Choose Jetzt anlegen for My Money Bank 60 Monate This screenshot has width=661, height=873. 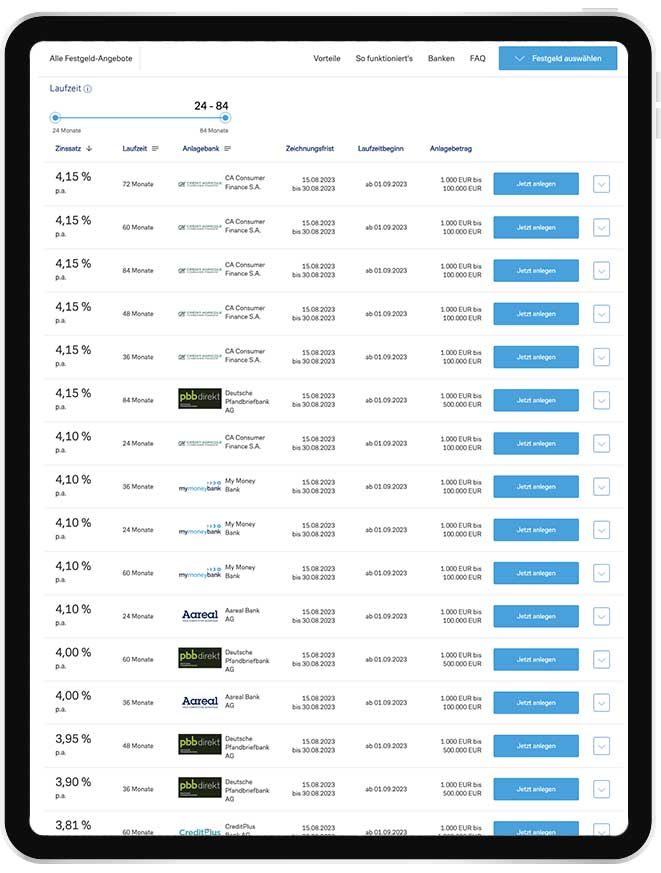(x=536, y=573)
